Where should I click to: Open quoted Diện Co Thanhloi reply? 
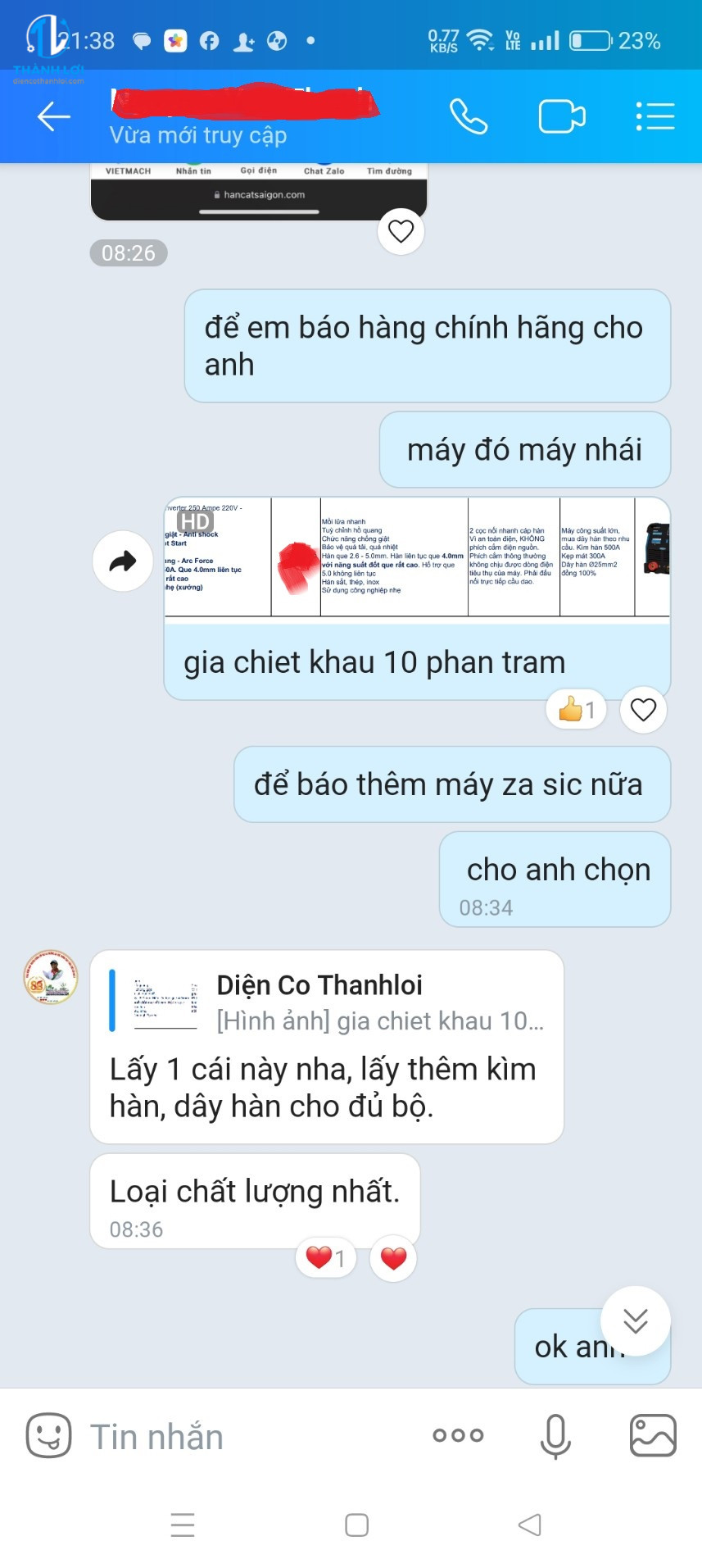pos(328,1002)
